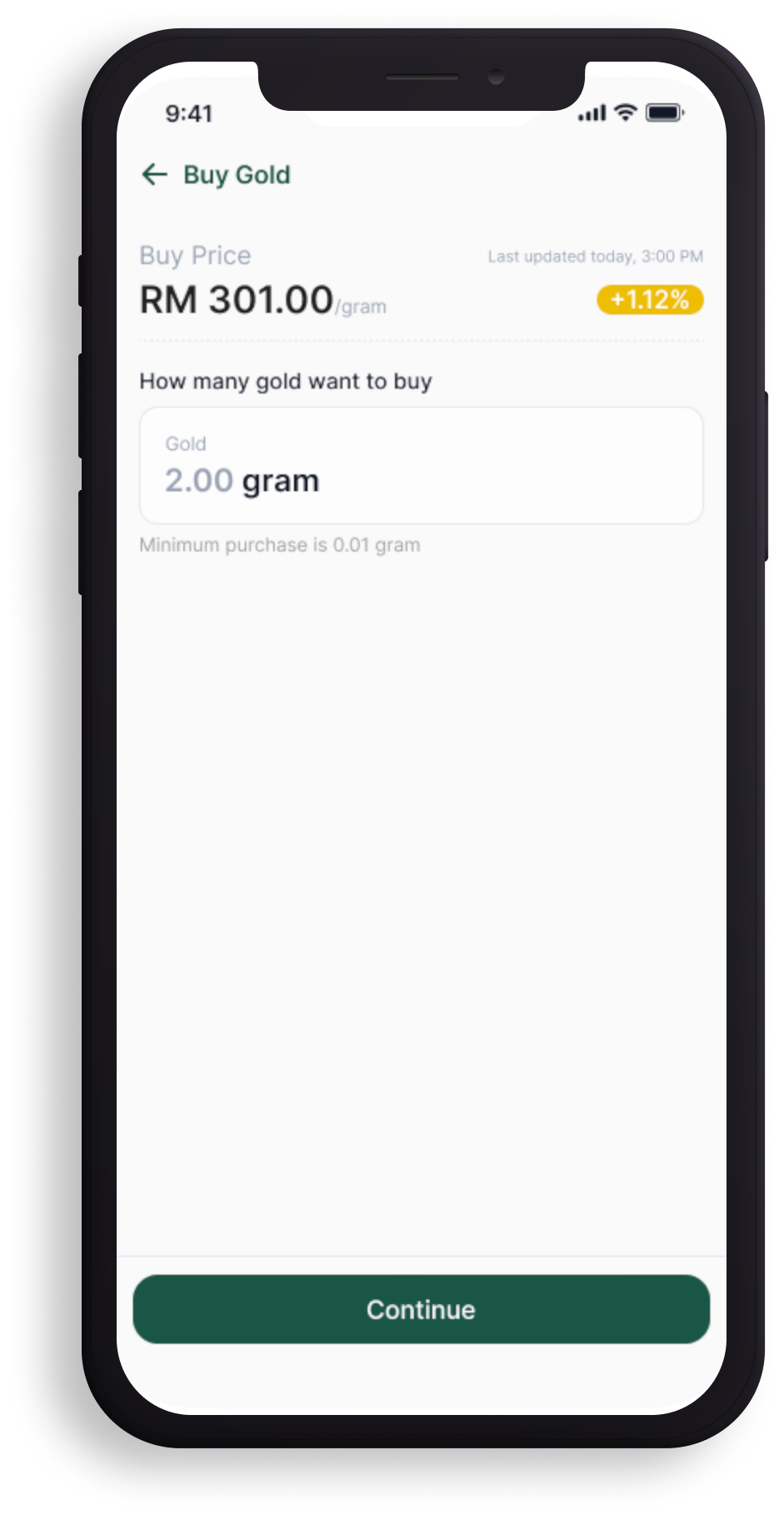Tap Continue to proceed with the purchase
The width and height of the screenshot is (784, 1515).
(x=421, y=1309)
